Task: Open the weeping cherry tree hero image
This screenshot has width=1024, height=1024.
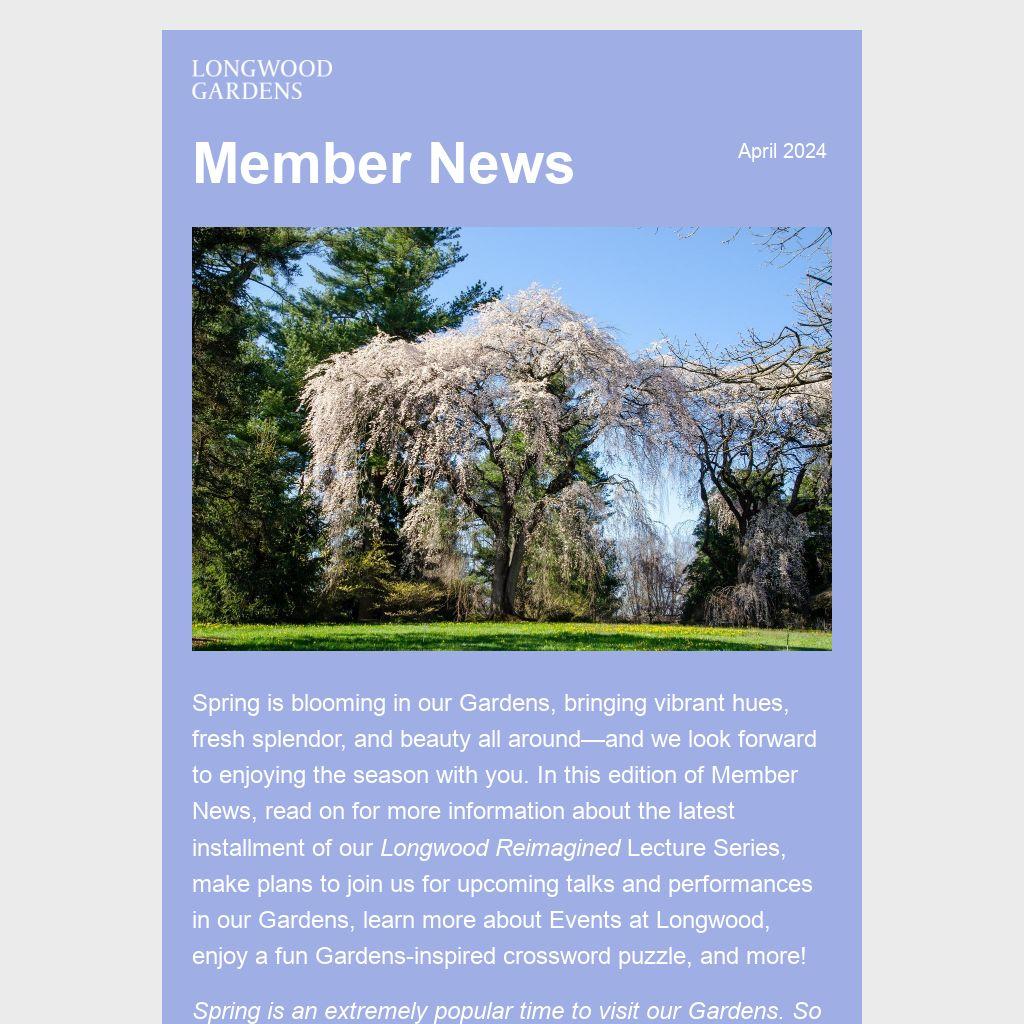Action: coord(511,438)
